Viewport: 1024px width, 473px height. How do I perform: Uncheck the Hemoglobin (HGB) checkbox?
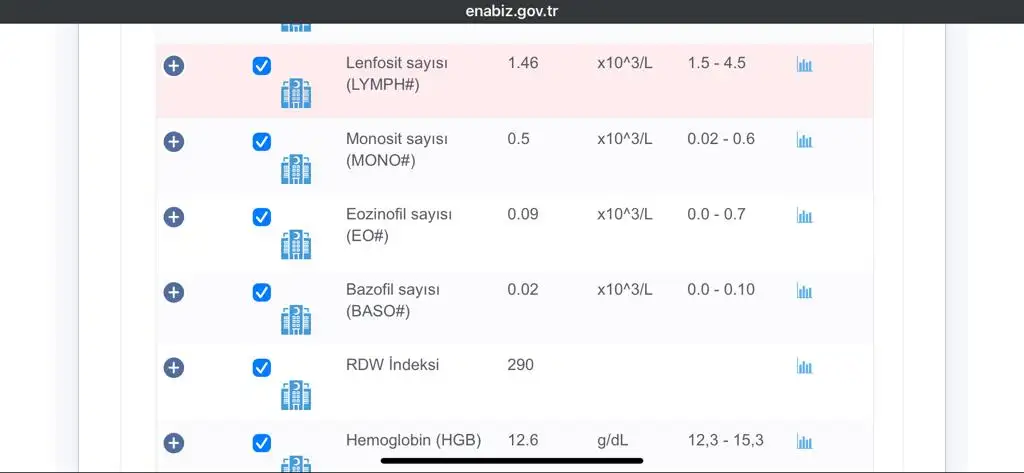pos(261,442)
